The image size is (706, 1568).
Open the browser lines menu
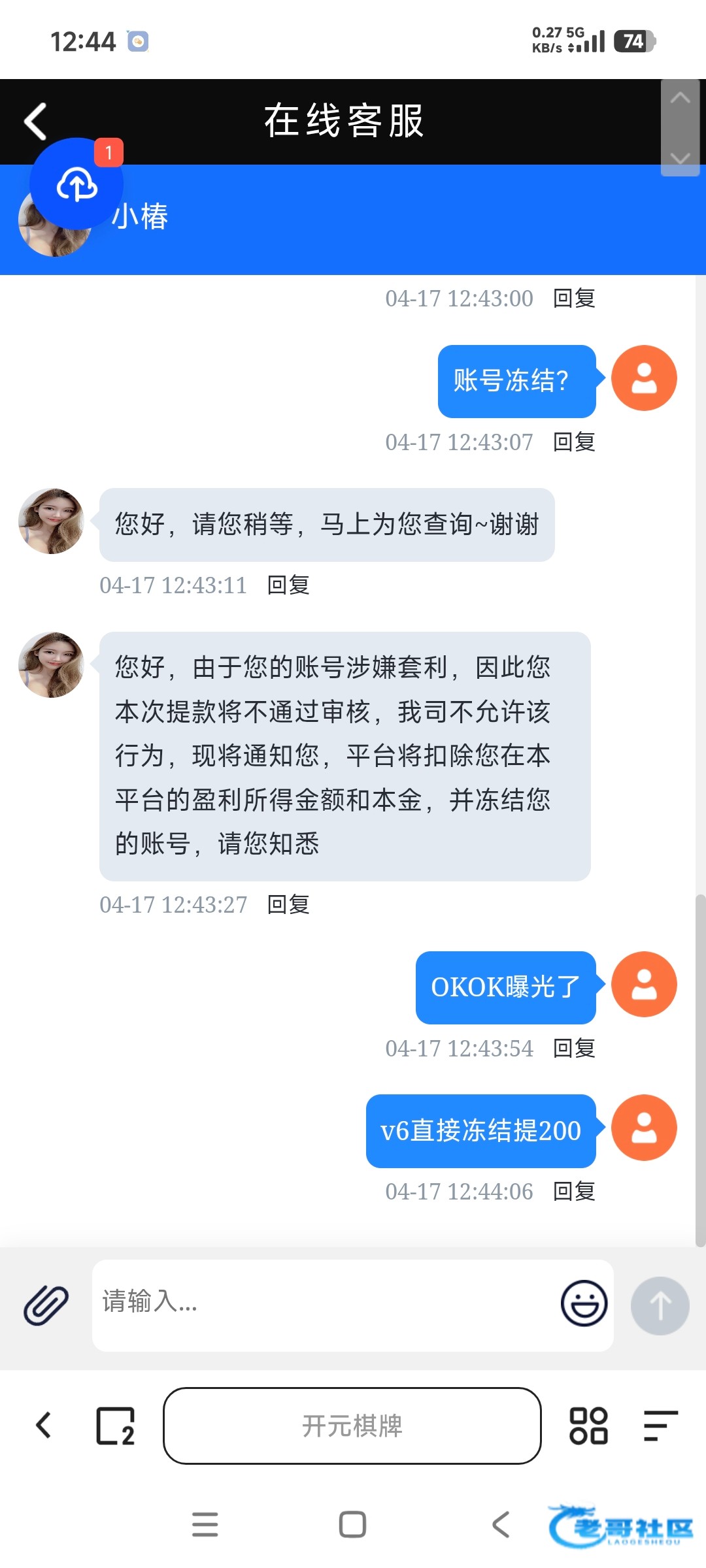tap(660, 1426)
